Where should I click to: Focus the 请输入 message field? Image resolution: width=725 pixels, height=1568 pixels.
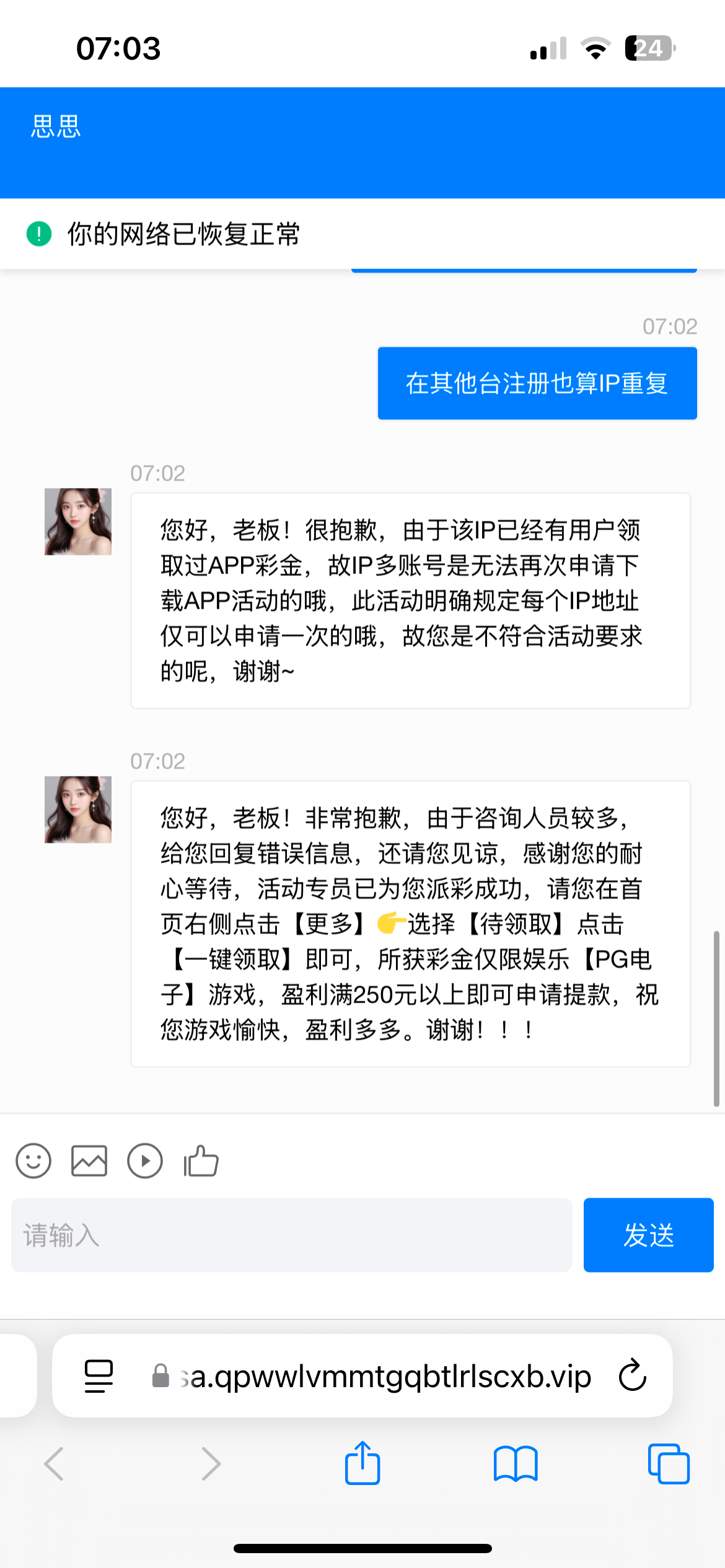[x=291, y=1235]
